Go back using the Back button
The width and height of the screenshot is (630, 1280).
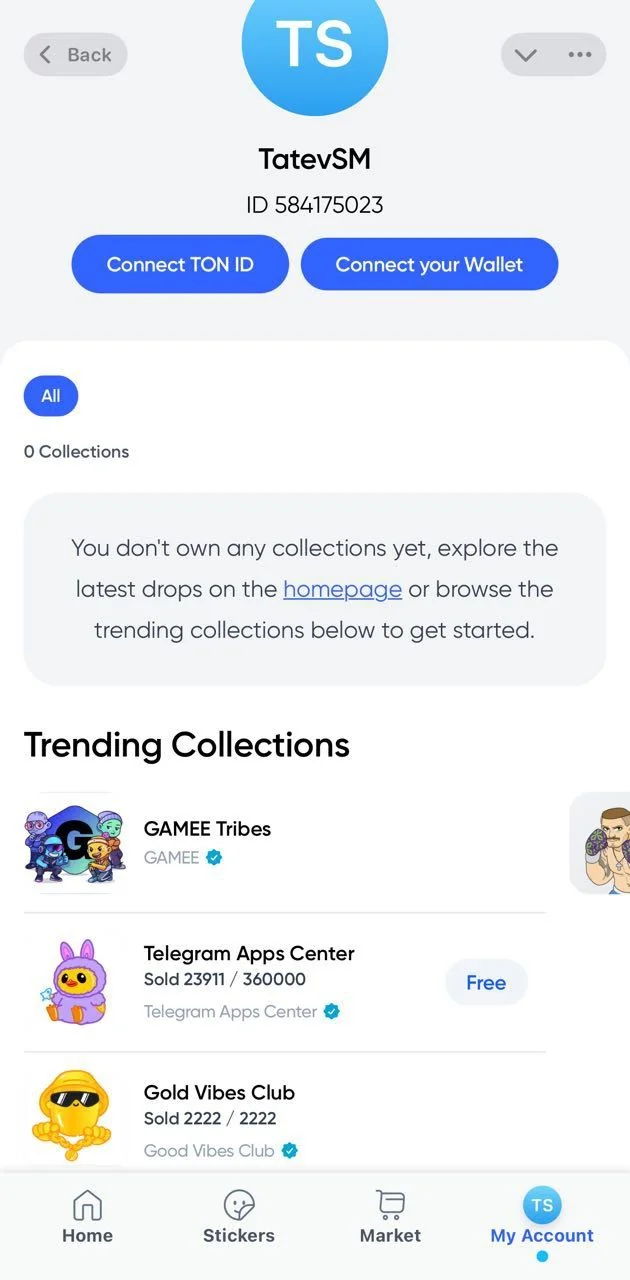point(76,55)
